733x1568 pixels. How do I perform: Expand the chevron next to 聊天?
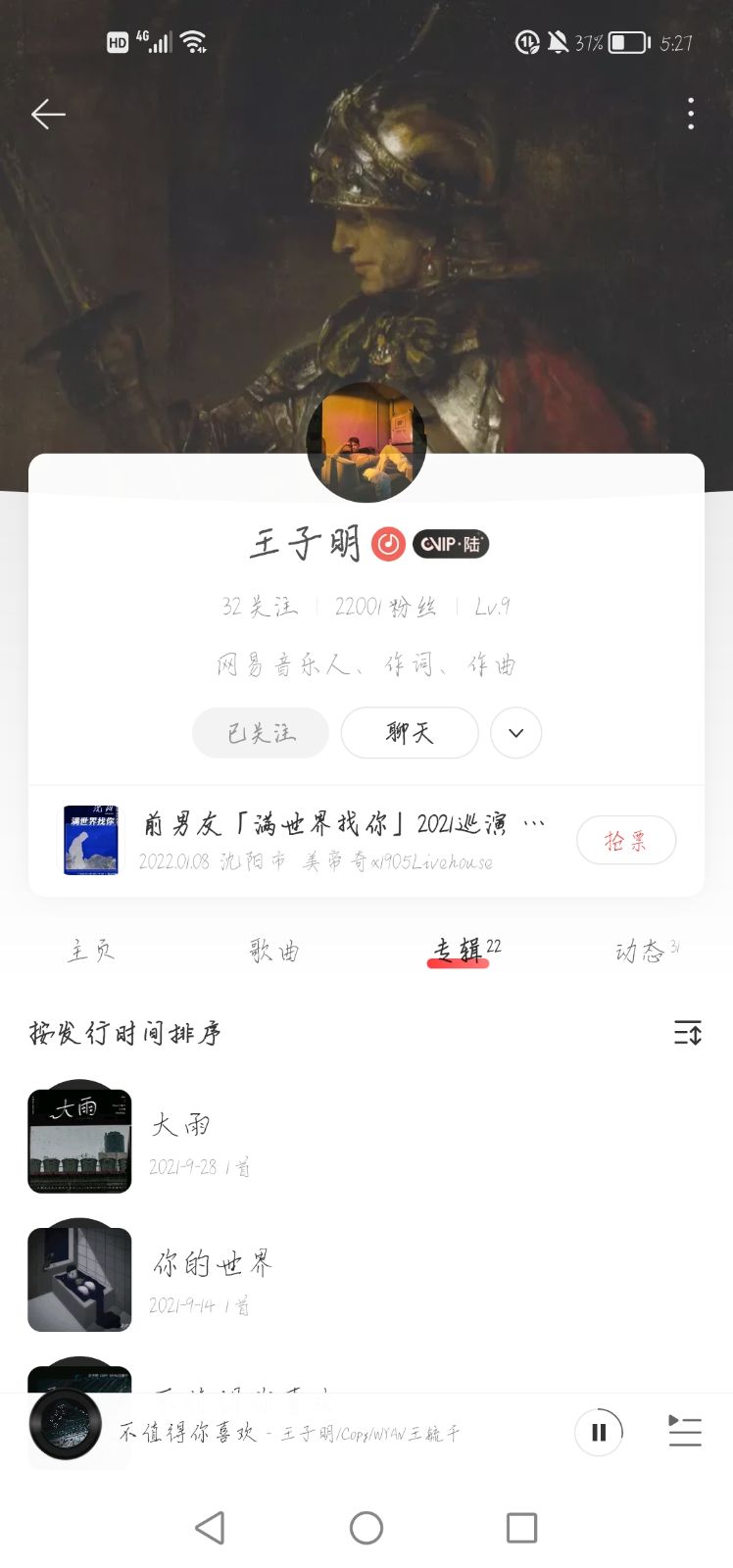516,733
